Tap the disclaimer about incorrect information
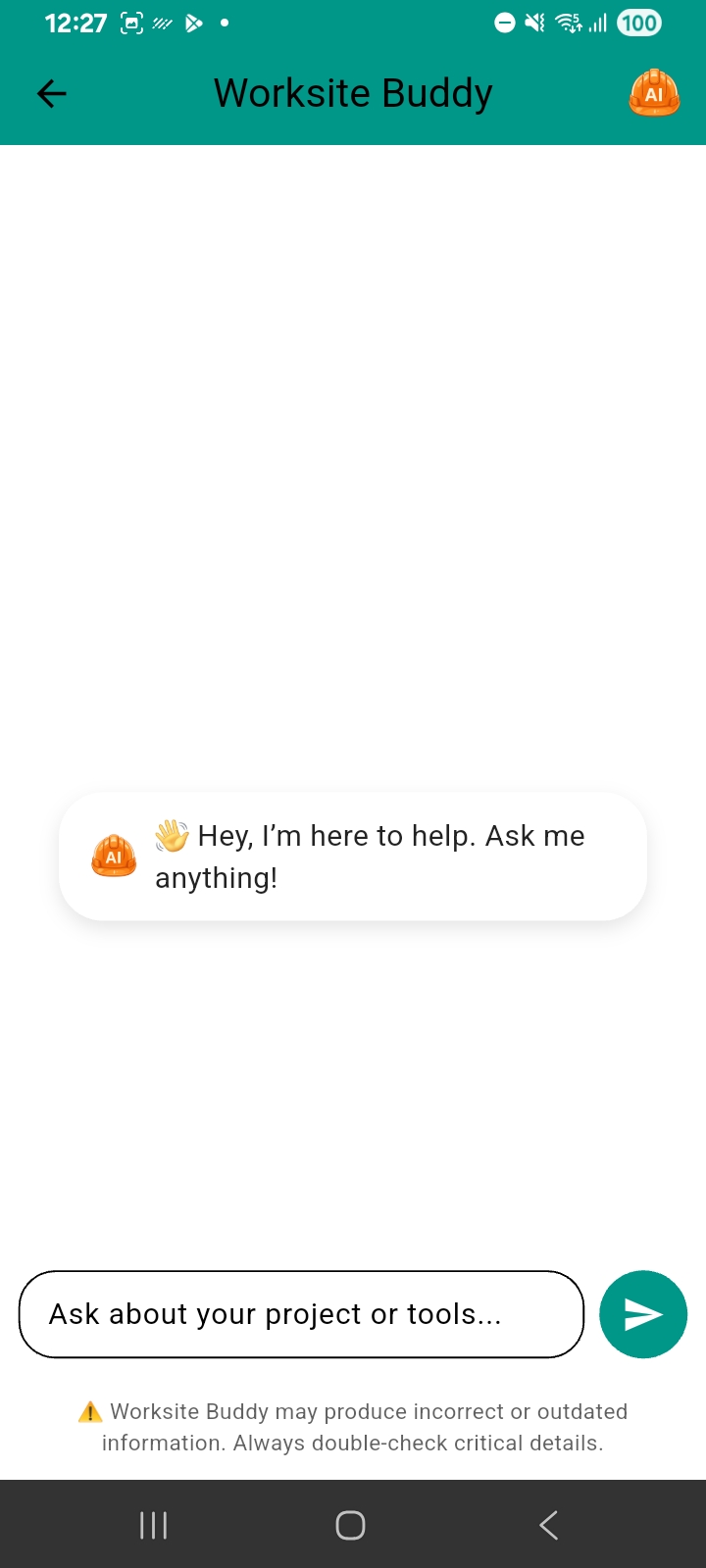 (x=353, y=1427)
